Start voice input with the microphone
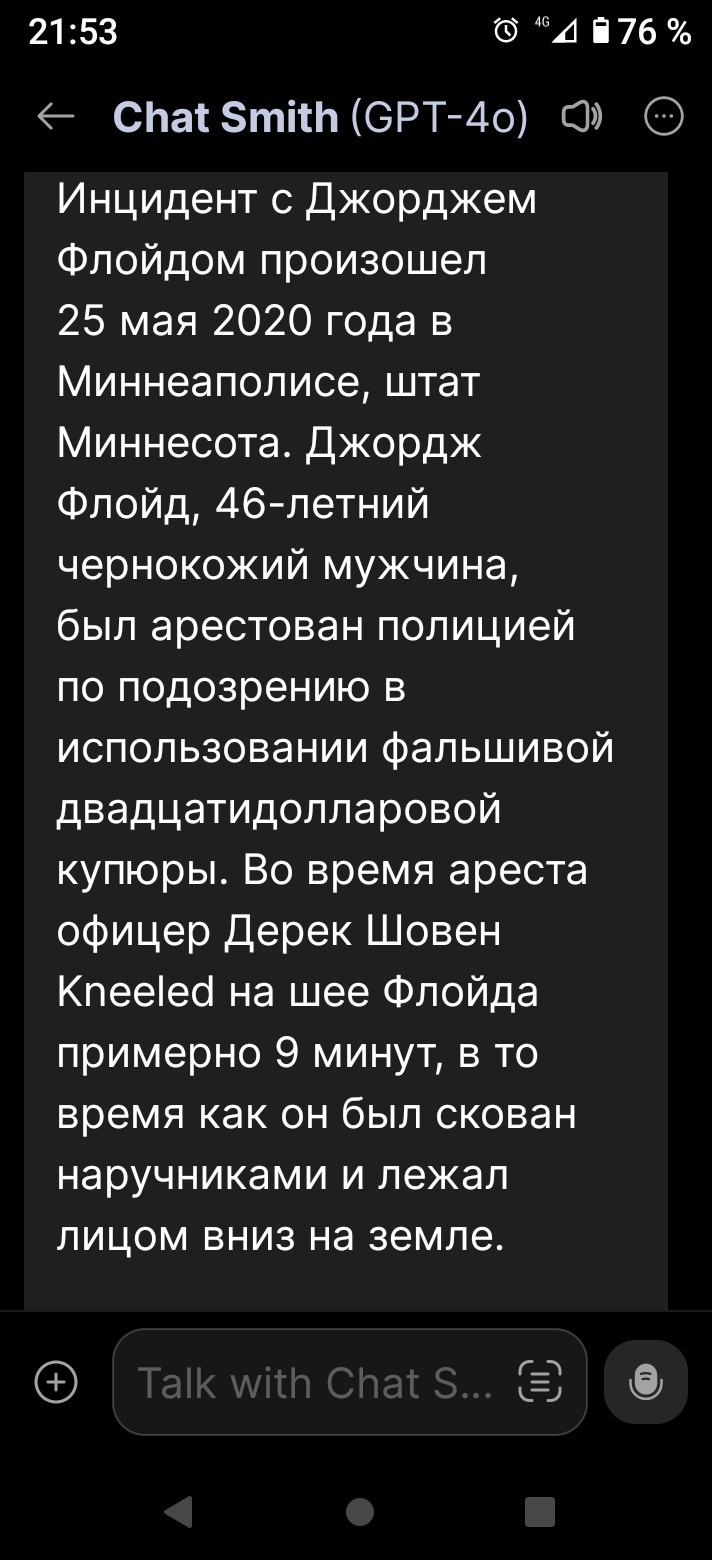The width and height of the screenshot is (712, 1560). click(x=646, y=1382)
